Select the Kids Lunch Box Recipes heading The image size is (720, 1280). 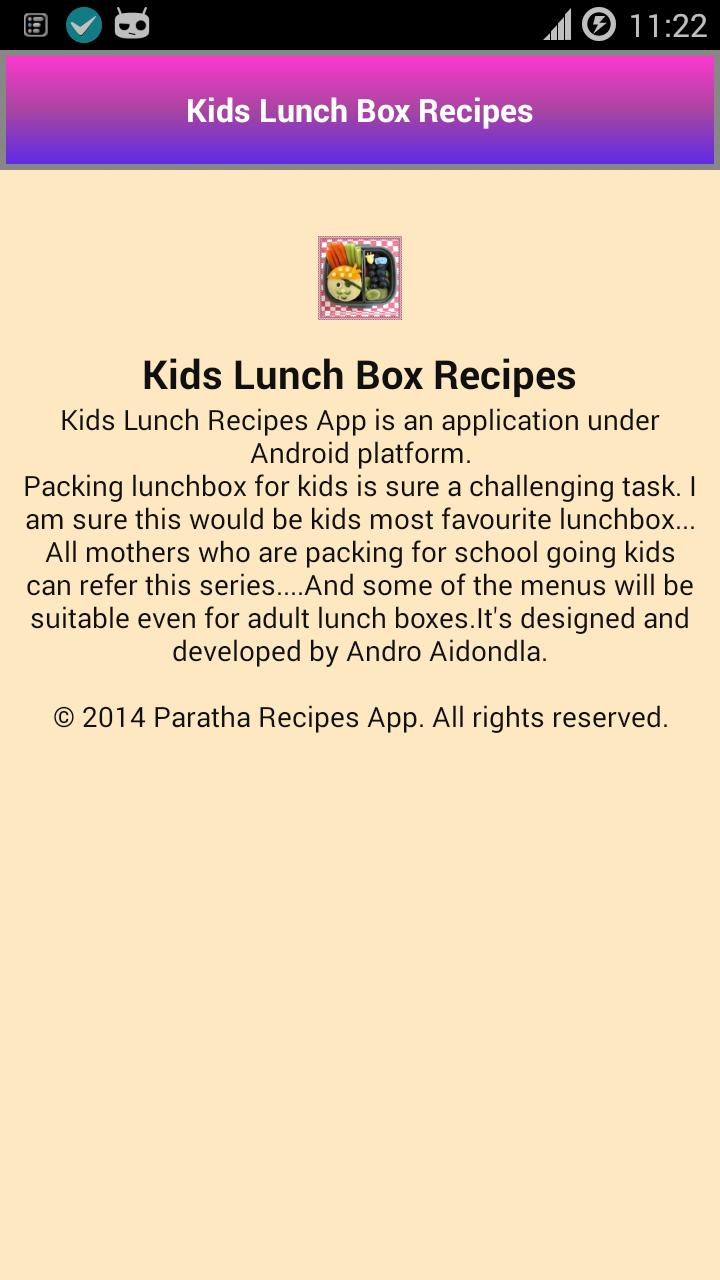(359, 375)
